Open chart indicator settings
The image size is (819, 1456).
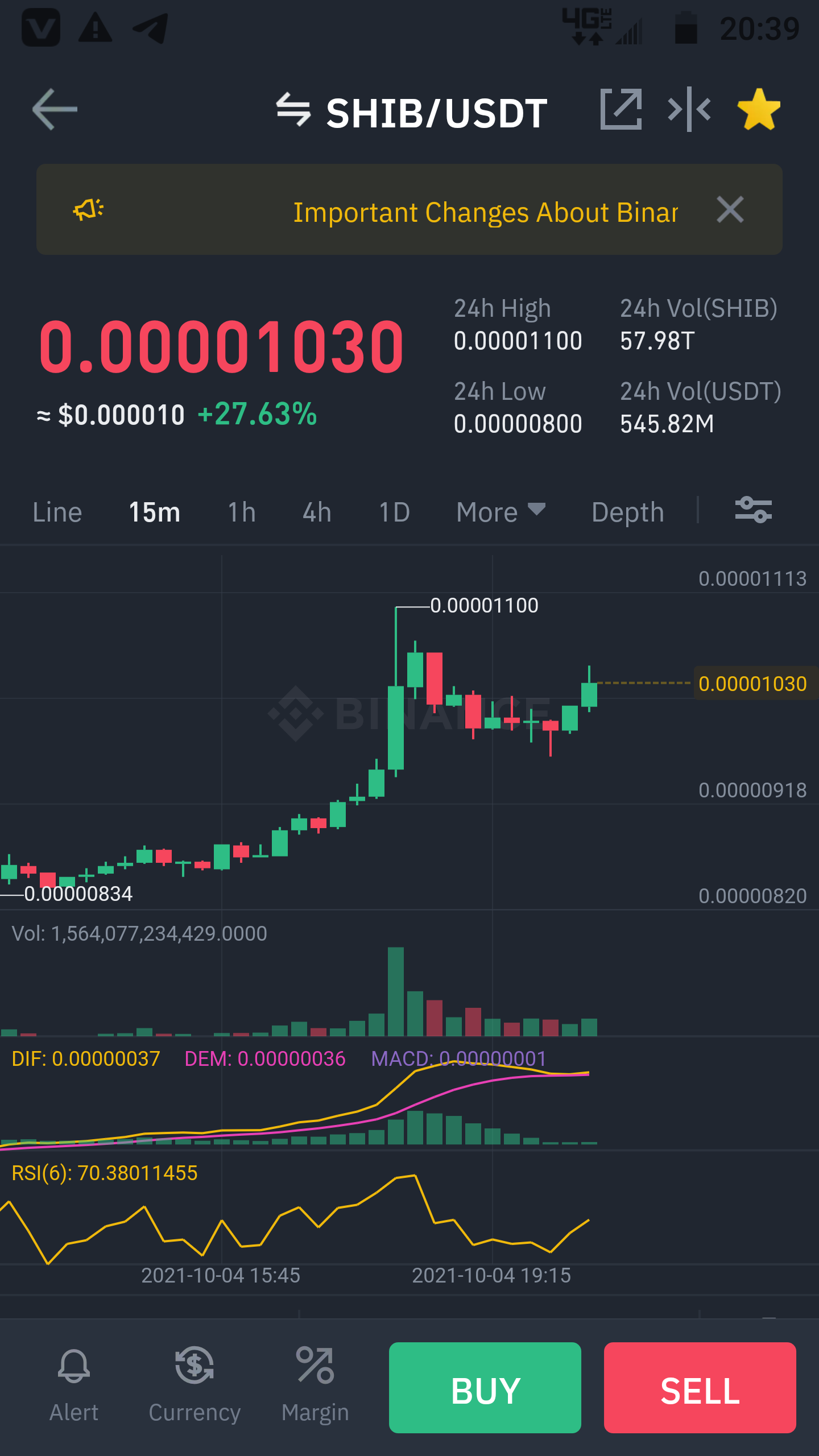click(x=754, y=510)
